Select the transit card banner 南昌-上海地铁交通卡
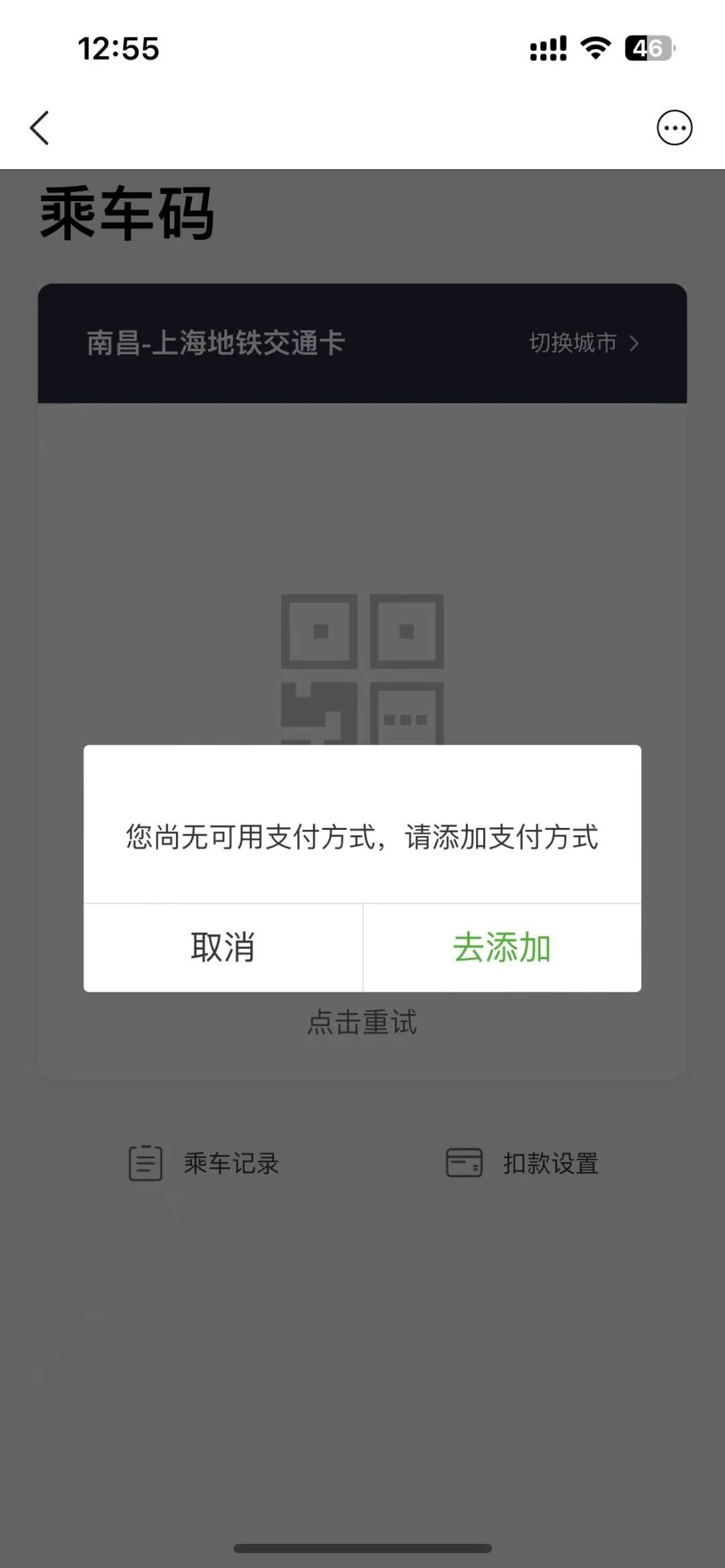 [215, 342]
